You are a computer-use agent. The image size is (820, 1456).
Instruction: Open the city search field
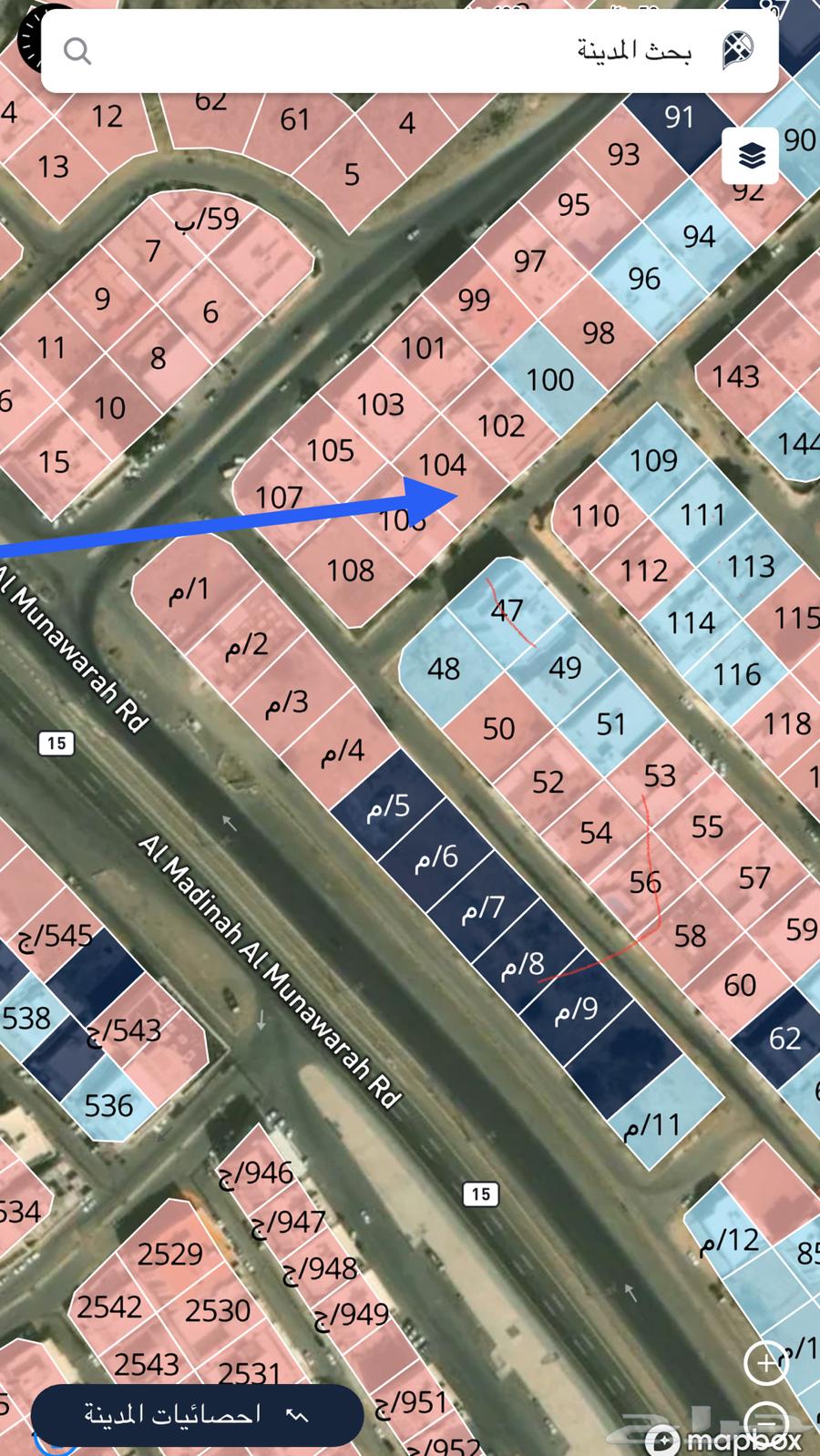click(x=410, y=51)
